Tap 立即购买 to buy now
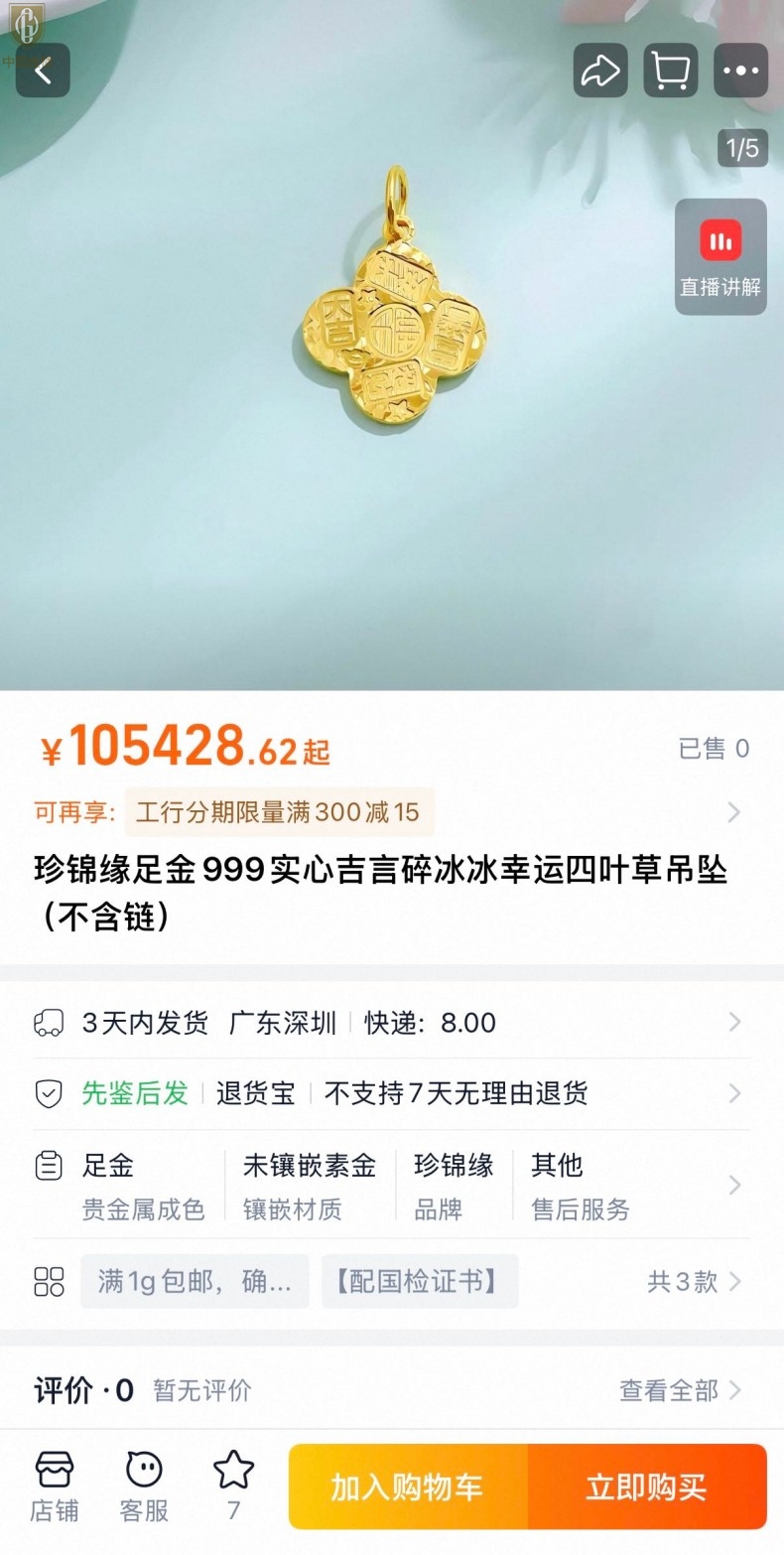The image size is (784, 1555). (x=646, y=1486)
